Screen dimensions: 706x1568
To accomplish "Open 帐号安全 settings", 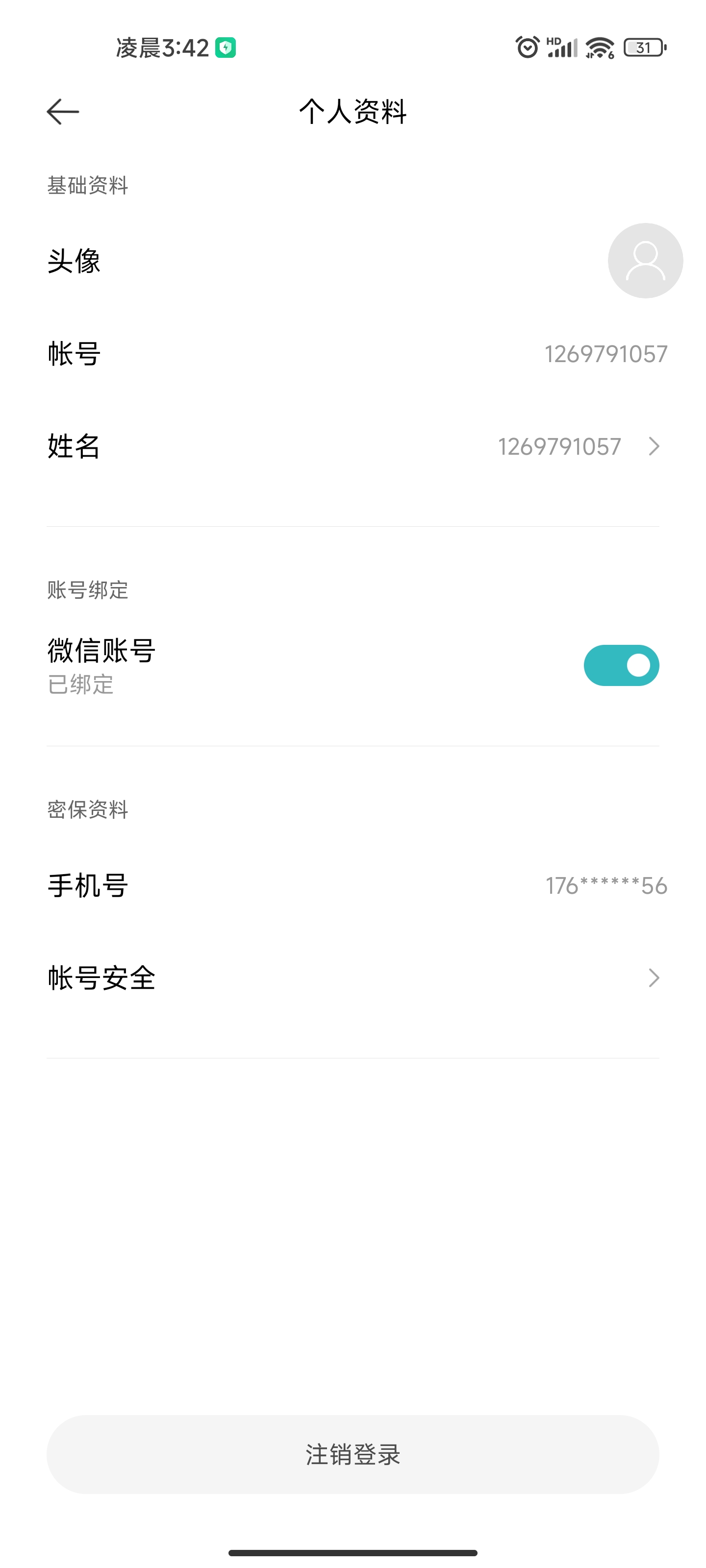I will 353,978.
